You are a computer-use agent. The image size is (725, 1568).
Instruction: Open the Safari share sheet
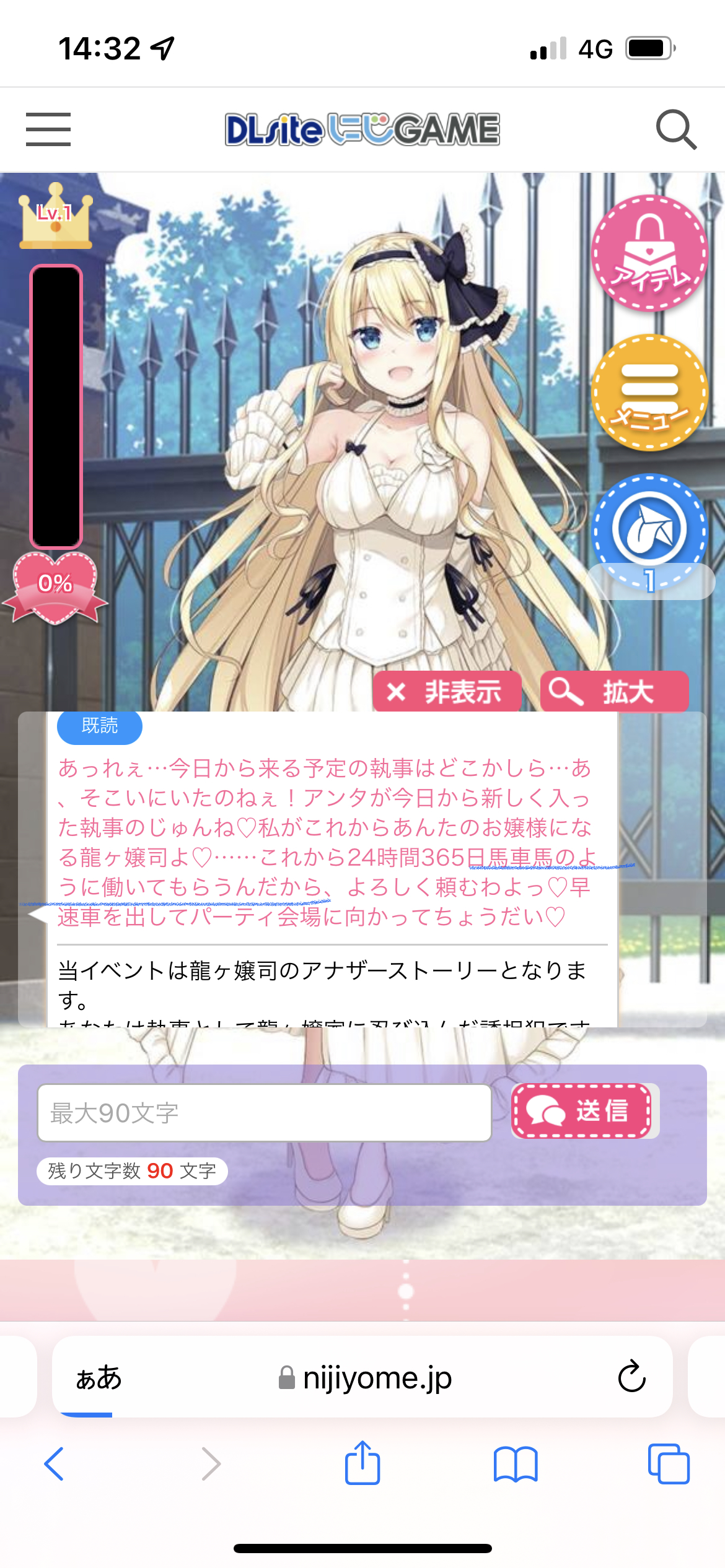click(362, 1464)
